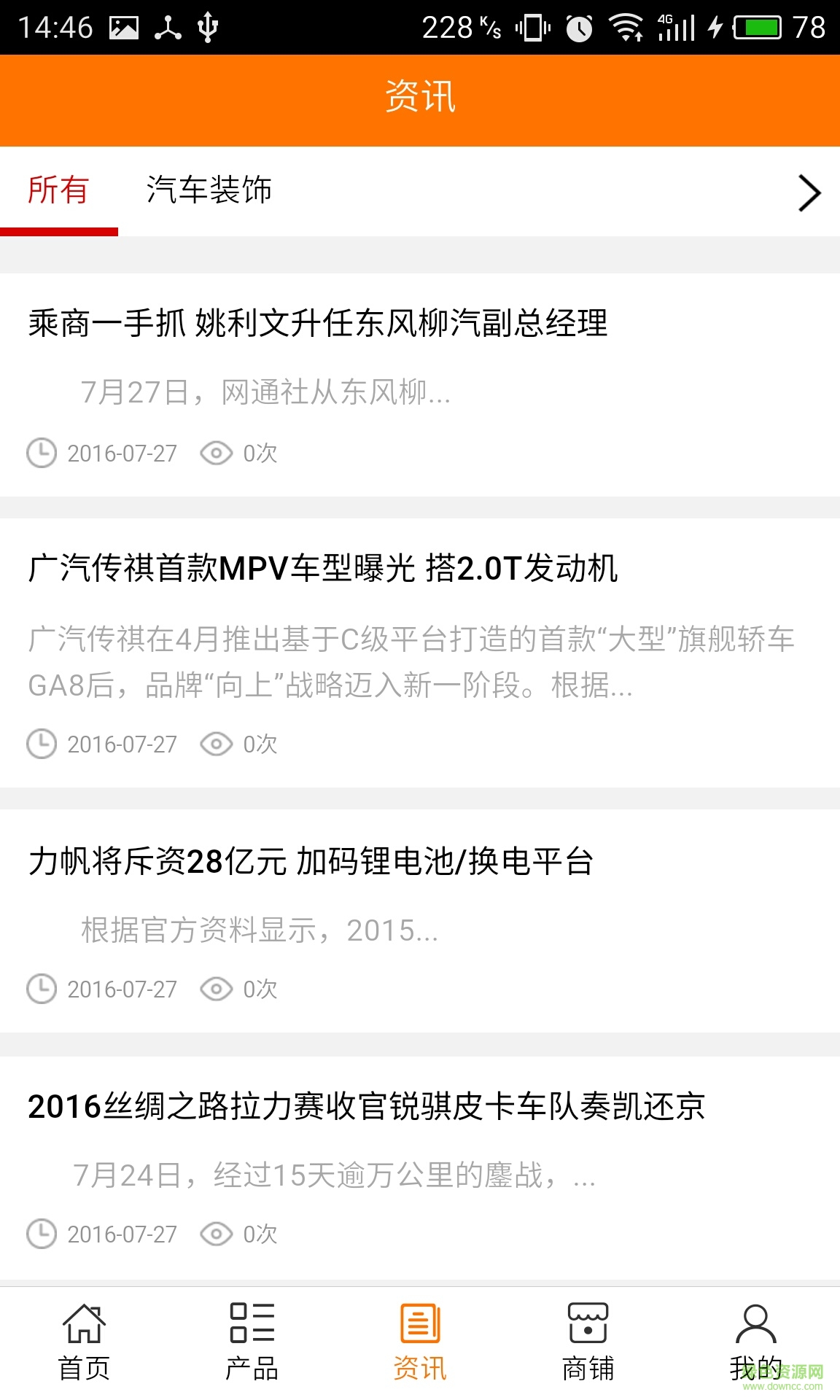
Task: Tap the 资讯 bottom navigation tab
Action: pos(420,1342)
